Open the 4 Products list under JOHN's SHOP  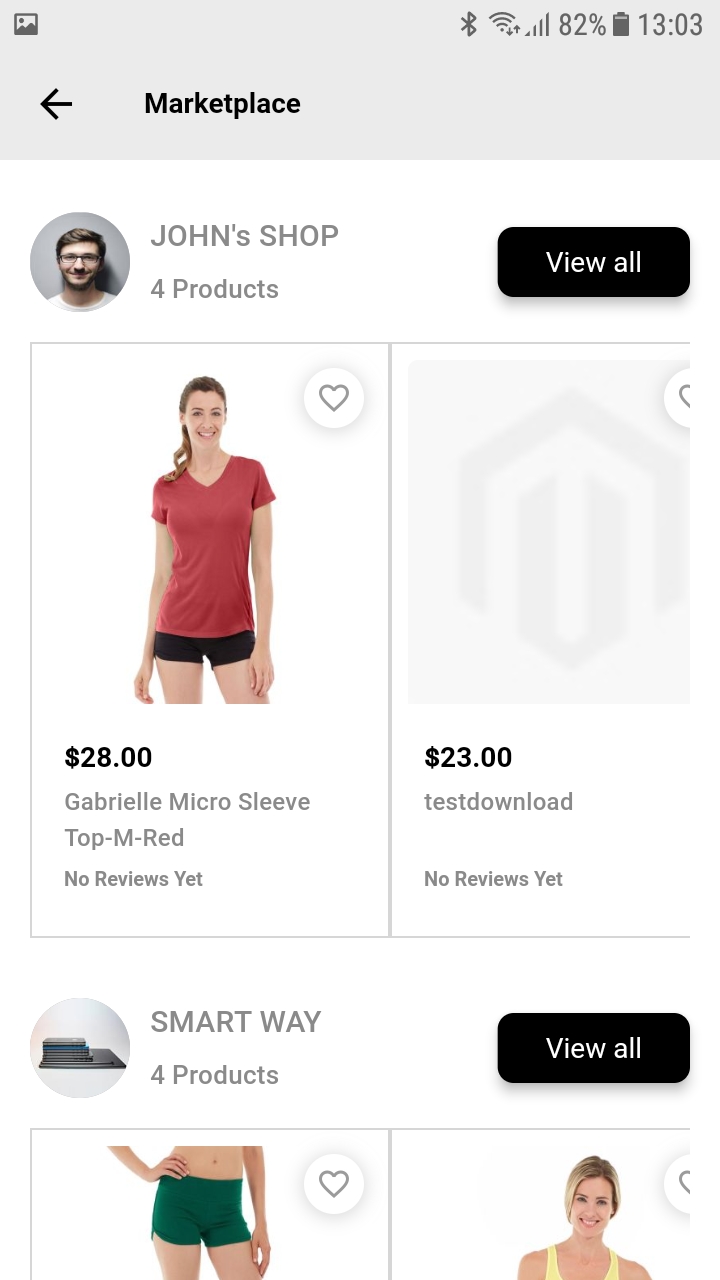[x=214, y=289]
